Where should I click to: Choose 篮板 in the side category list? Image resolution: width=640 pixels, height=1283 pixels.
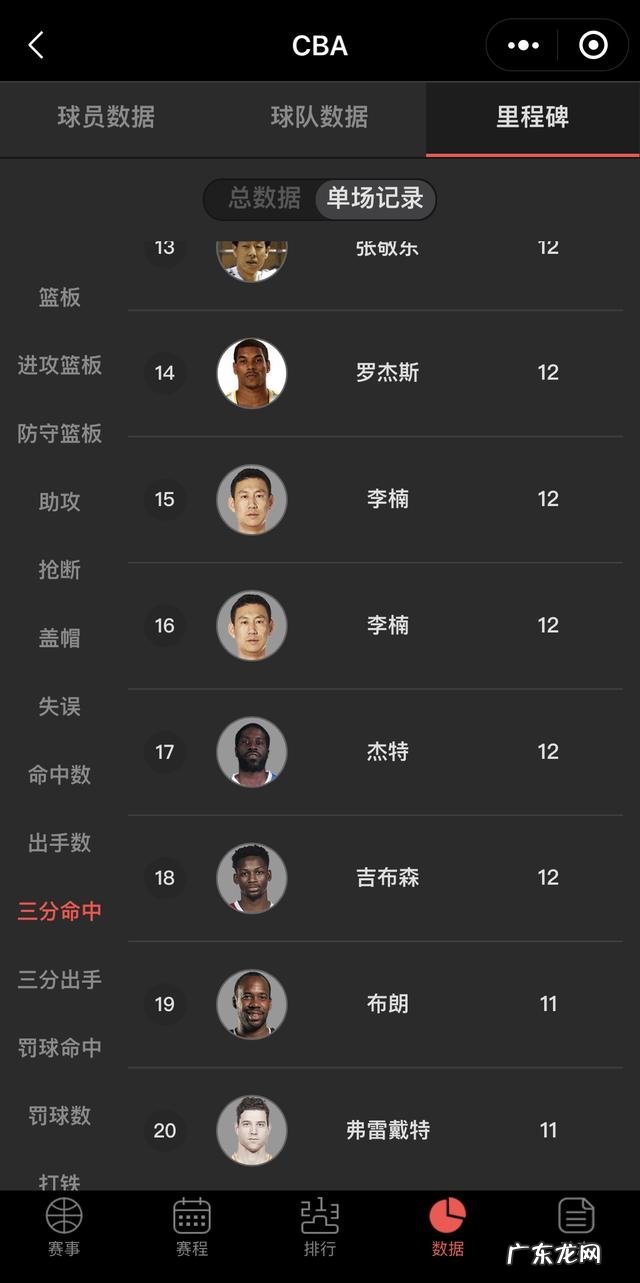[60, 297]
